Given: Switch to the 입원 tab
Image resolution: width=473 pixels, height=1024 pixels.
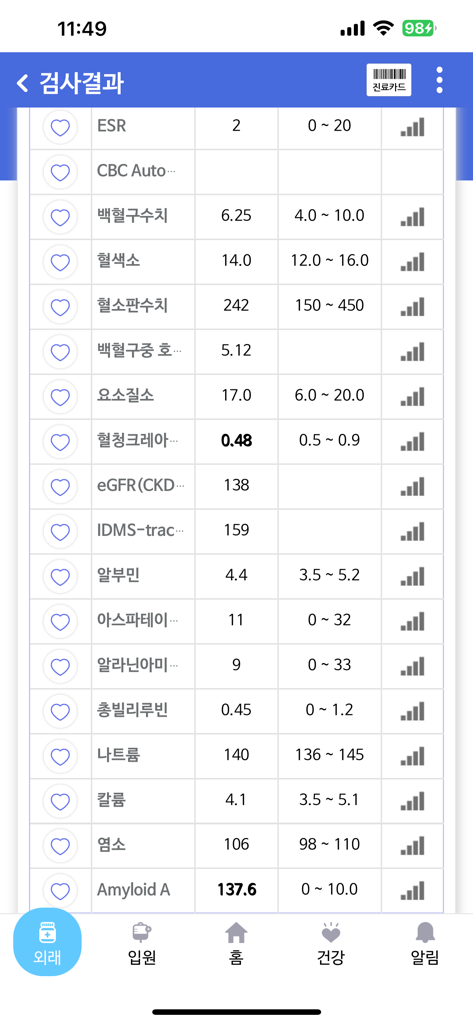Looking at the screenshot, I should [x=142, y=944].
